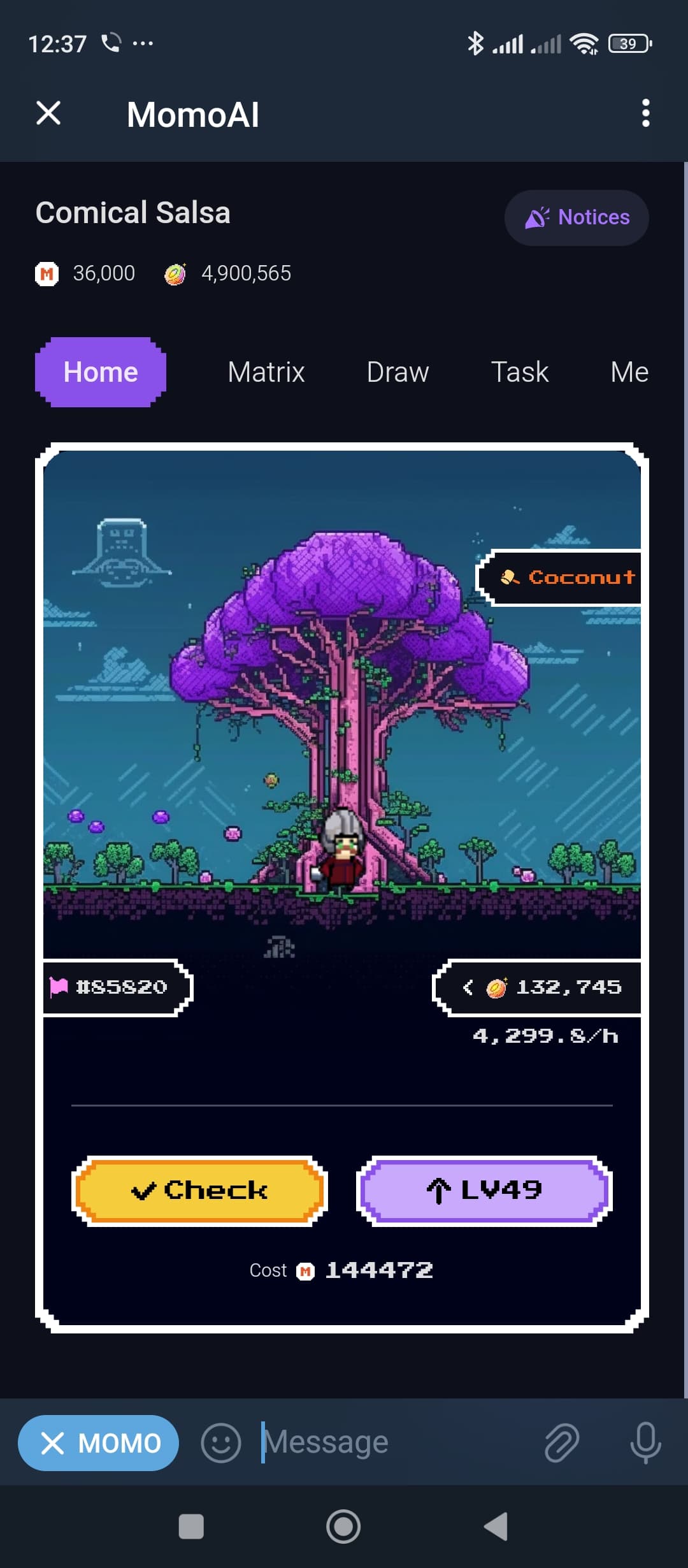Open the #85820 flag badge
Image resolution: width=688 pixels, height=1568 pixels.
click(x=118, y=987)
